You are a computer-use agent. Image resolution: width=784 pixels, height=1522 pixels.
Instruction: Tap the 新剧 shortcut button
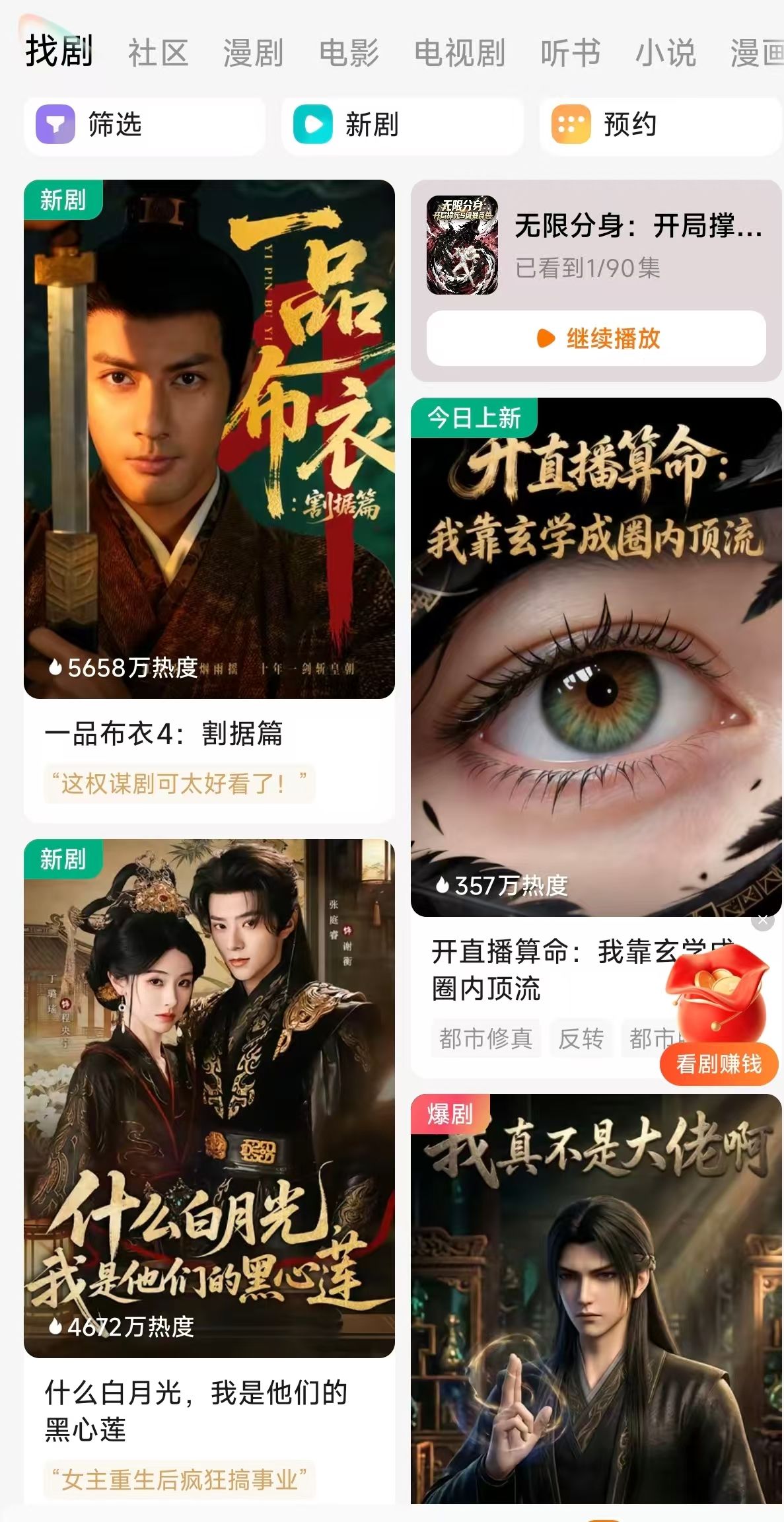click(x=402, y=125)
